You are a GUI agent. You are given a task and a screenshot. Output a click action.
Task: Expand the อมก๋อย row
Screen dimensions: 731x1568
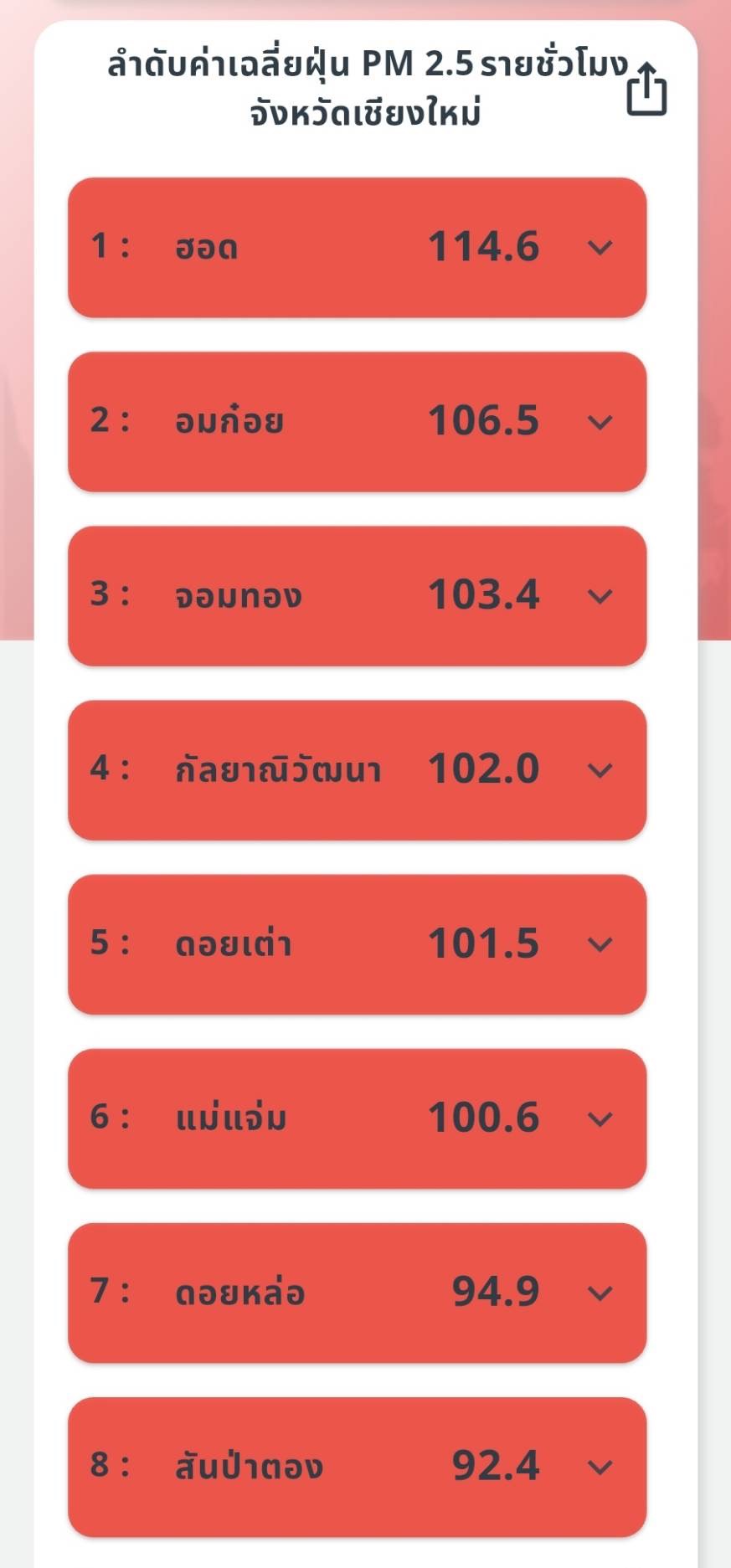[600, 422]
